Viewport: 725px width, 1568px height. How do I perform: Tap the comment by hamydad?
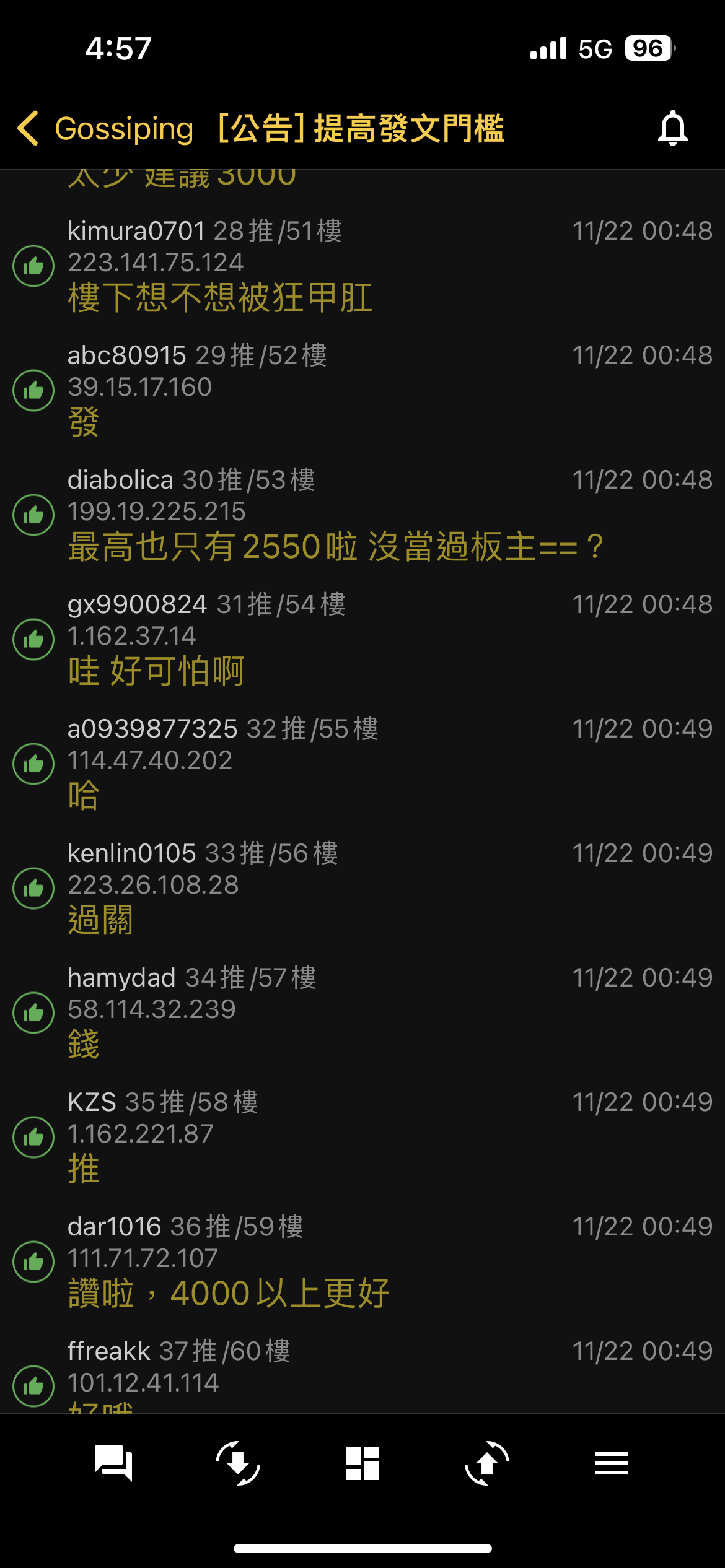[362, 1013]
